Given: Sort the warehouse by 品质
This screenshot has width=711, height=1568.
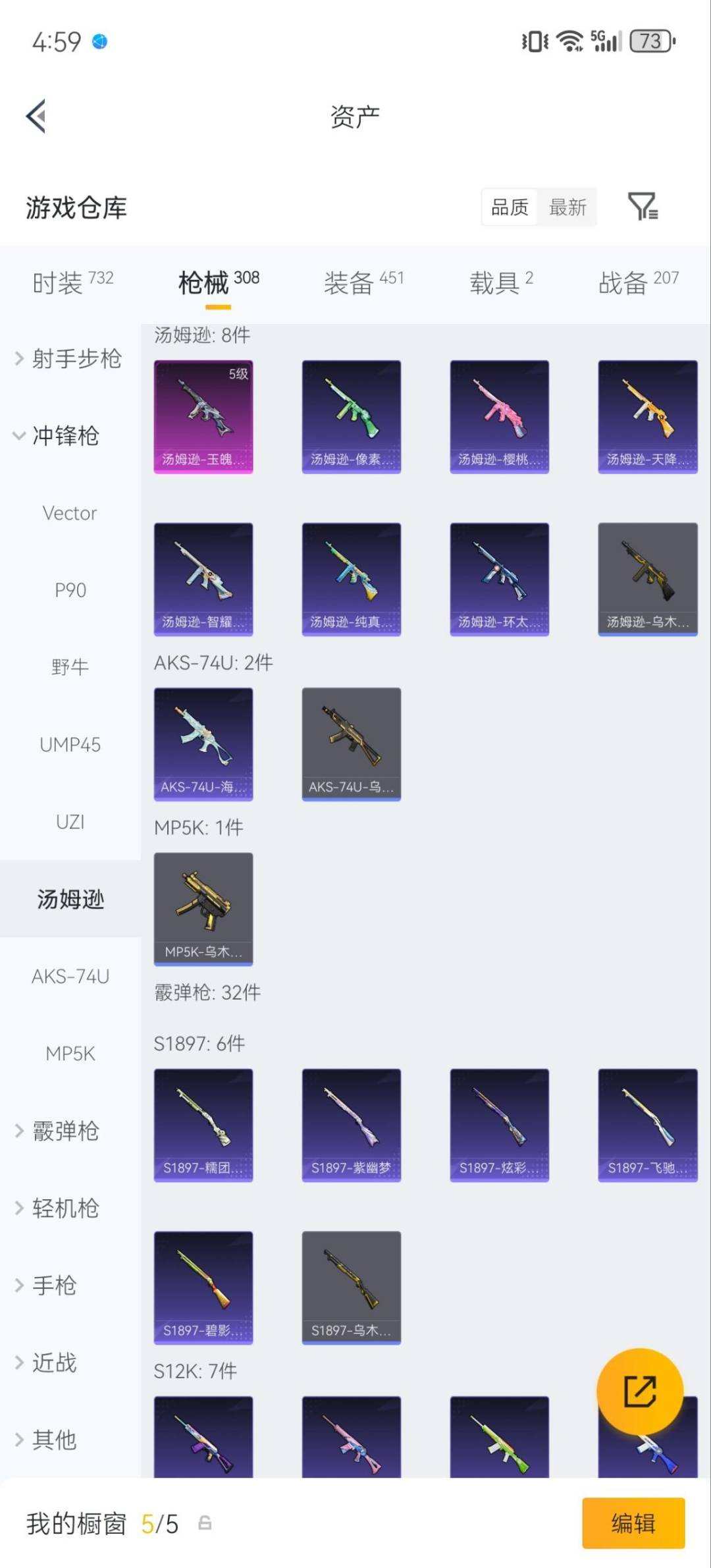Looking at the screenshot, I should click(x=510, y=207).
